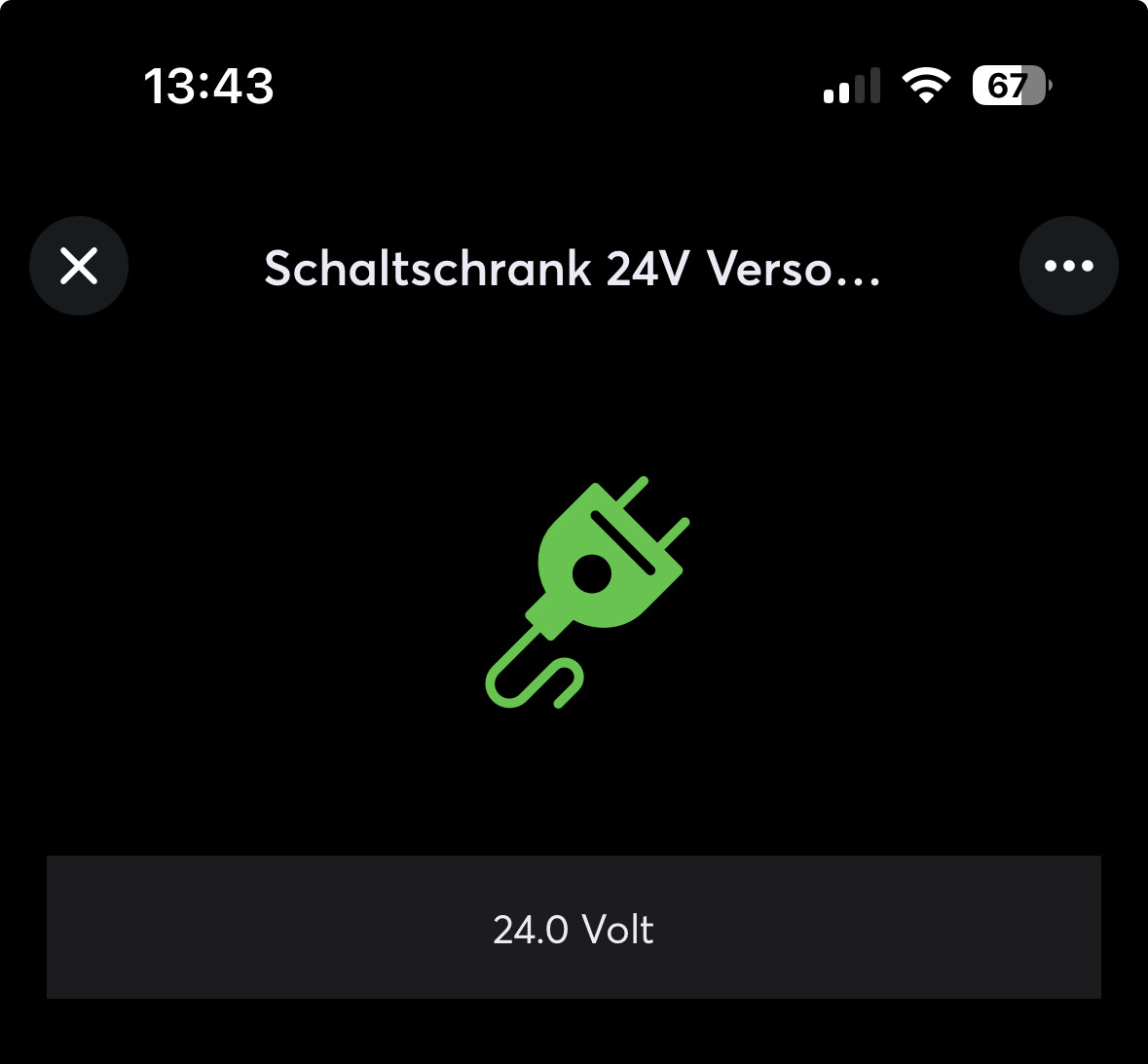Close the Schaltschrank 24V device view
The image size is (1148, 1064).
79,266
